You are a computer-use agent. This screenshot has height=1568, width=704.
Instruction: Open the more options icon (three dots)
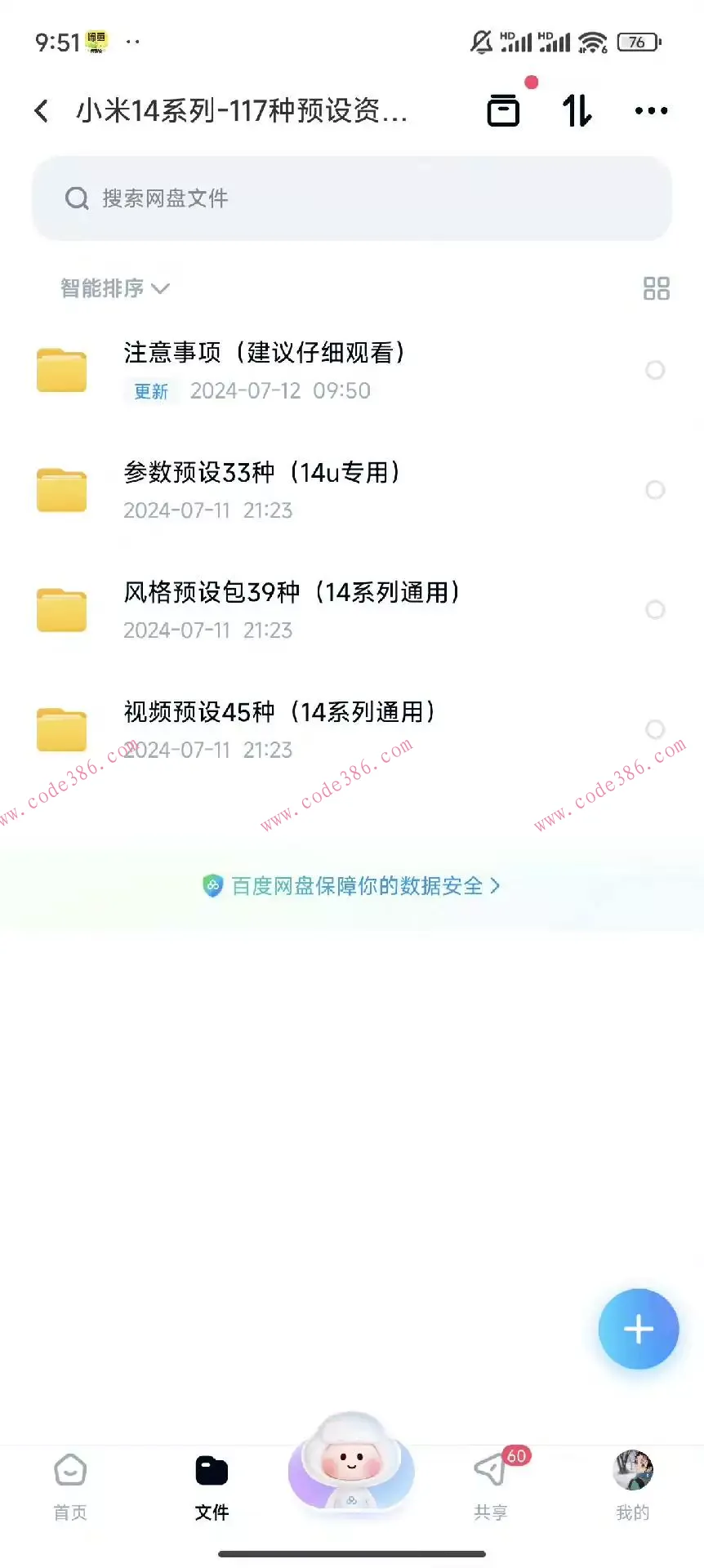650,110
